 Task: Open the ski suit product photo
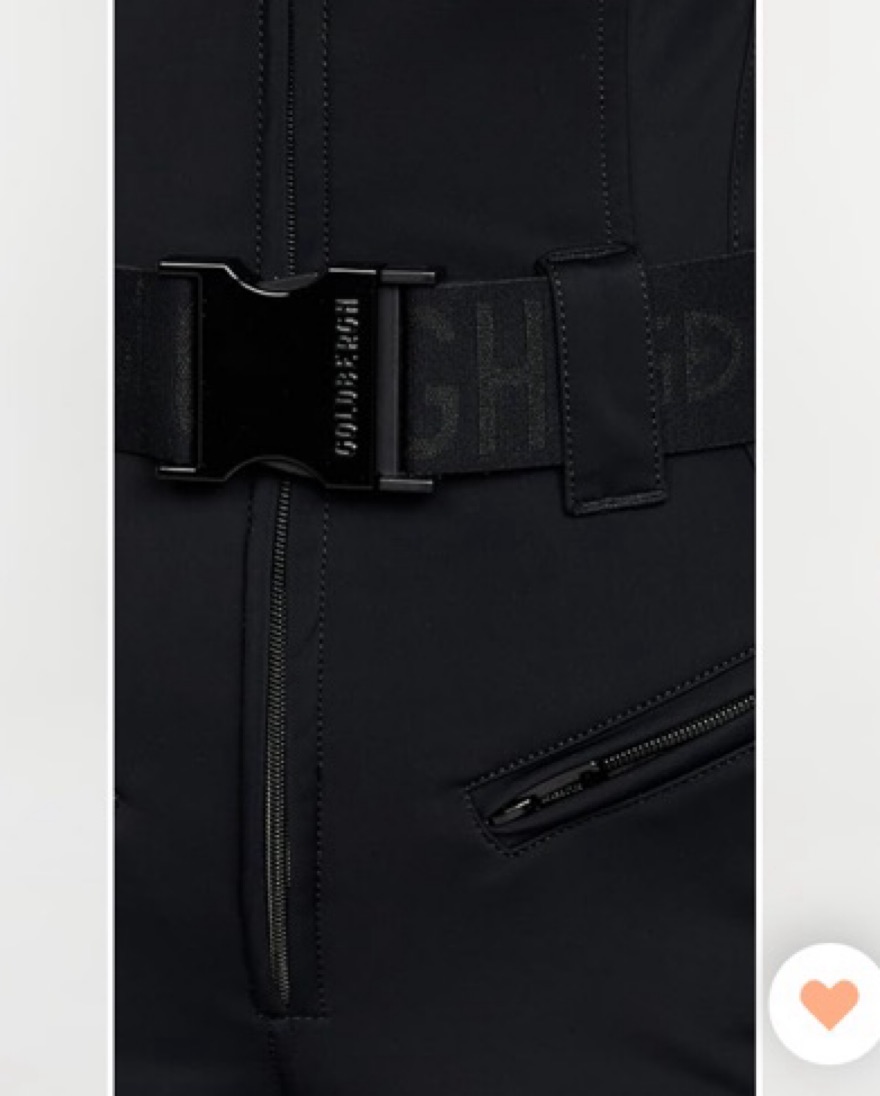pos(434,548)
